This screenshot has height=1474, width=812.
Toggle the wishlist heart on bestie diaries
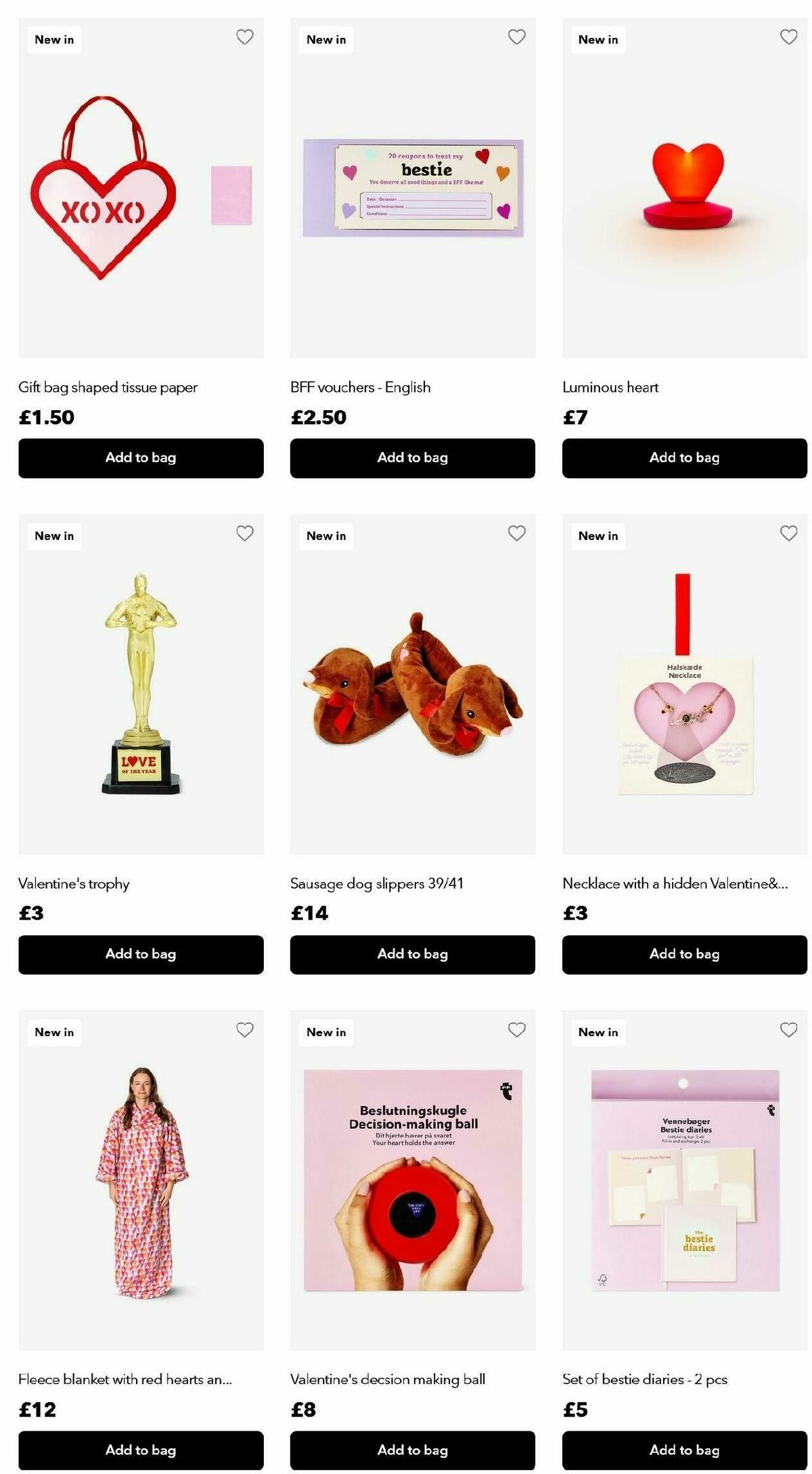pos(788,1031)
